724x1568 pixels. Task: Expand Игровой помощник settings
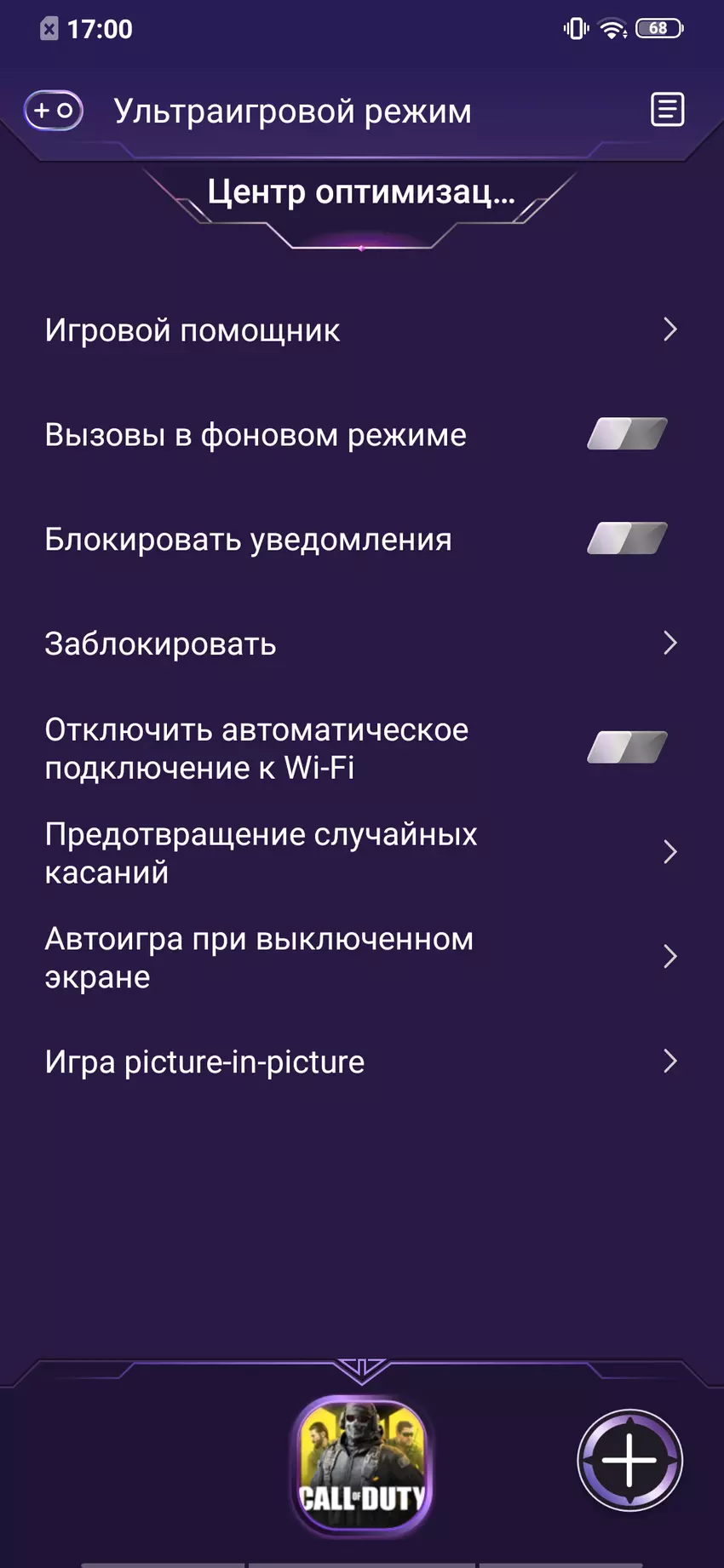669,329
